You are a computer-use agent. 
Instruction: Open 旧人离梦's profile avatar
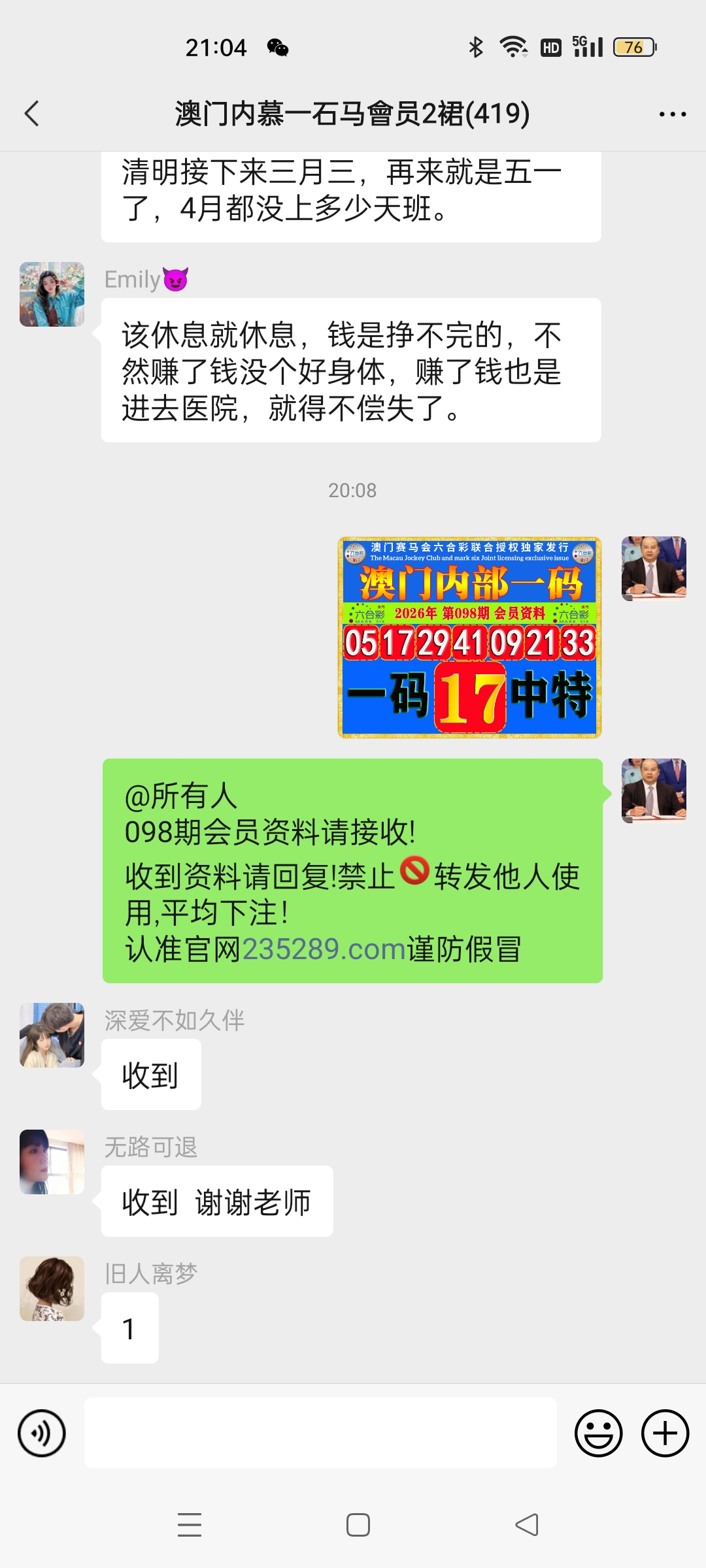coord(52,1289)
